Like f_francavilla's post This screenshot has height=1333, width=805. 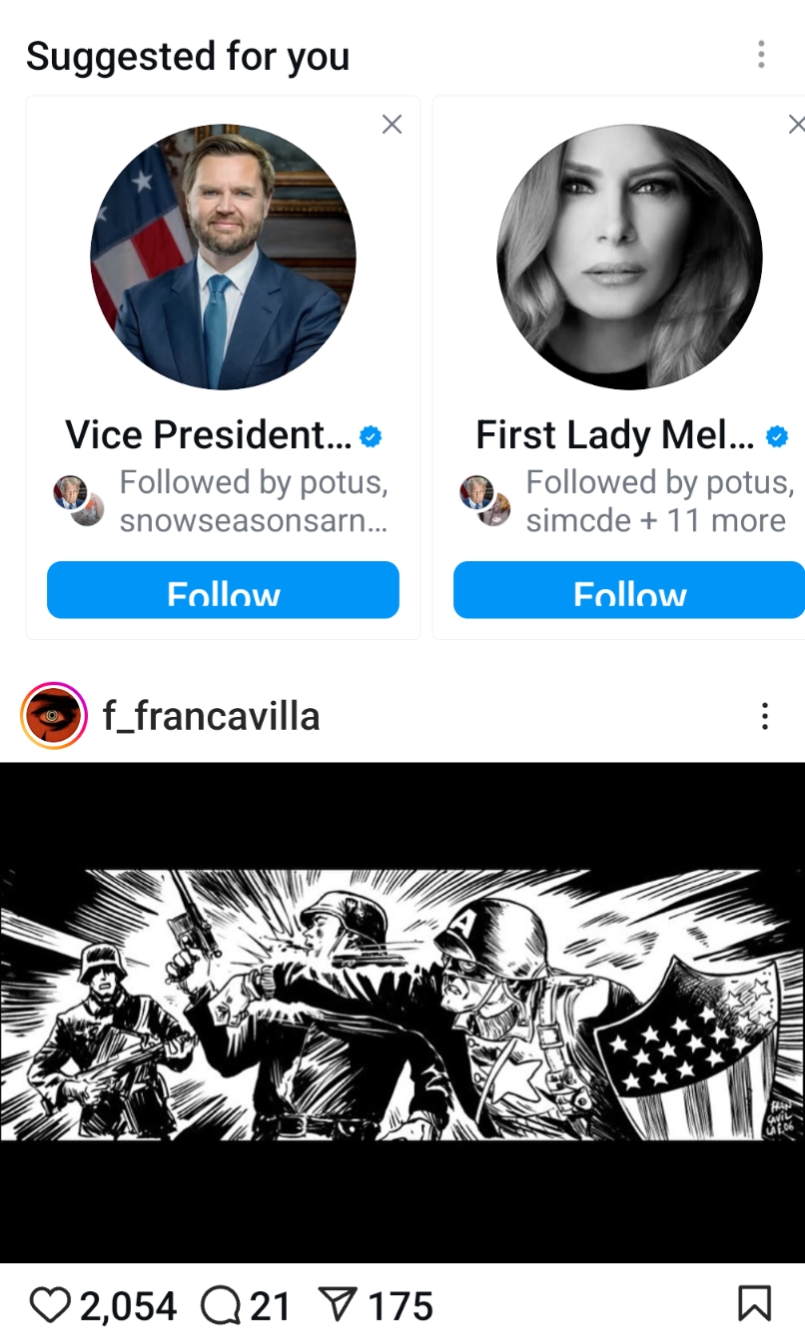50,1304
